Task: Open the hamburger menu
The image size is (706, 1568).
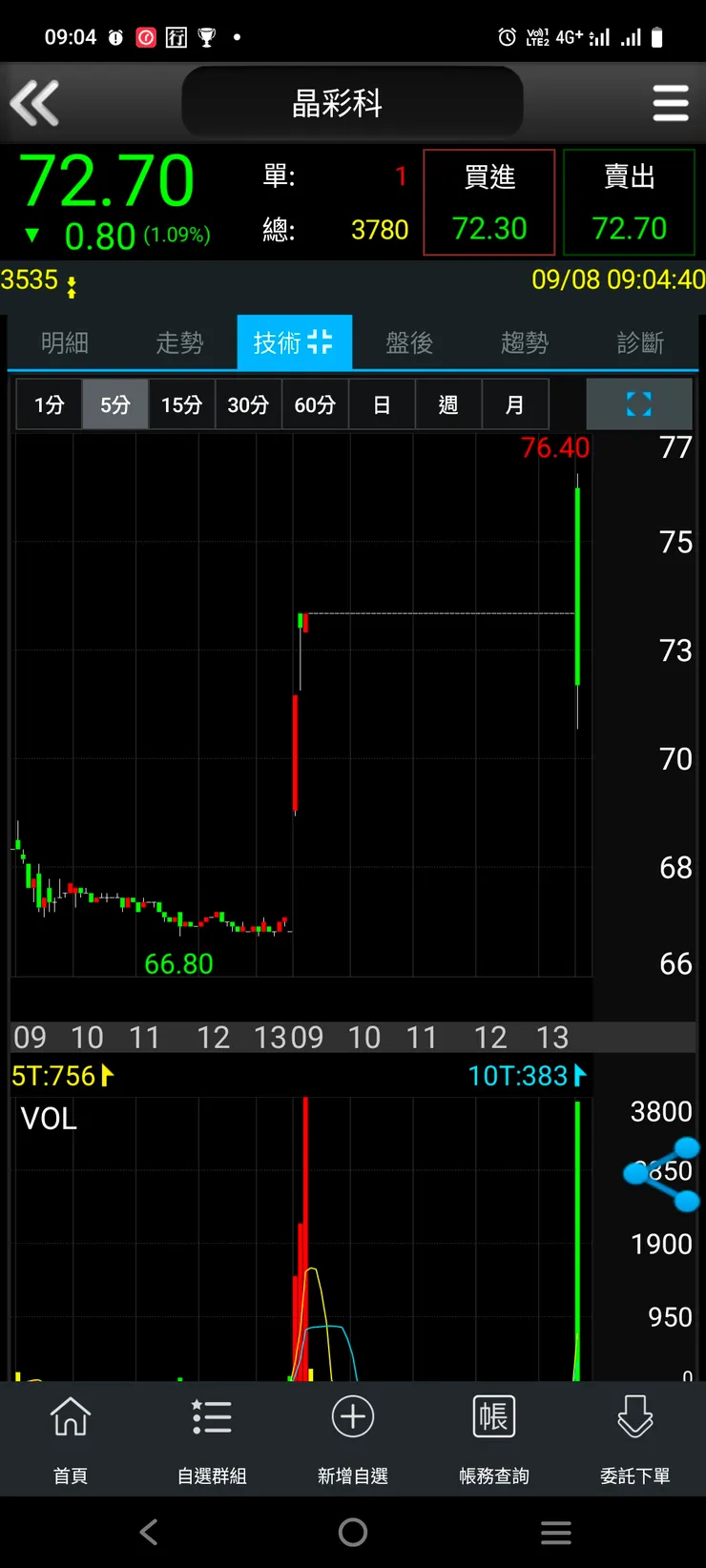Action: tap(670, 103)
